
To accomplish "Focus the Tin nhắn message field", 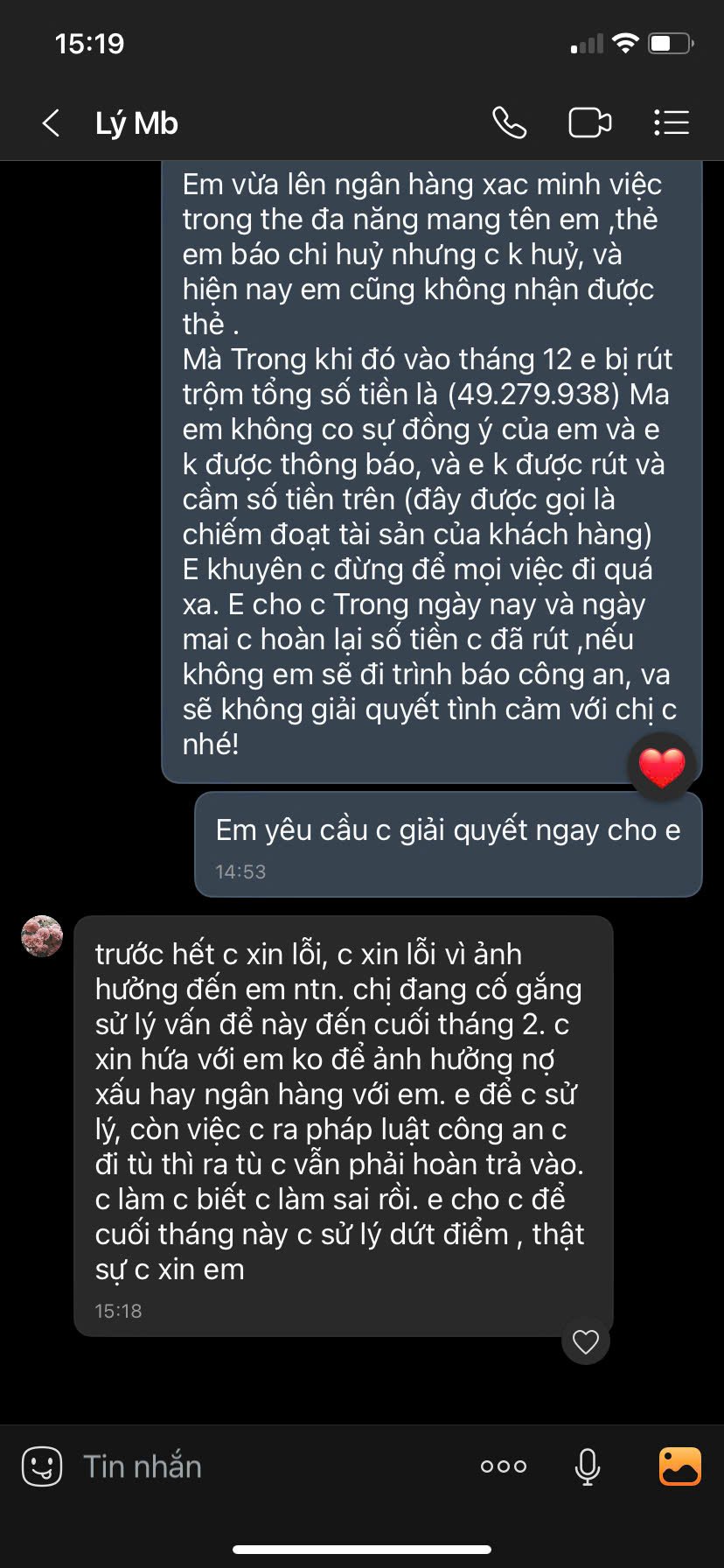I will point(262,1466).
